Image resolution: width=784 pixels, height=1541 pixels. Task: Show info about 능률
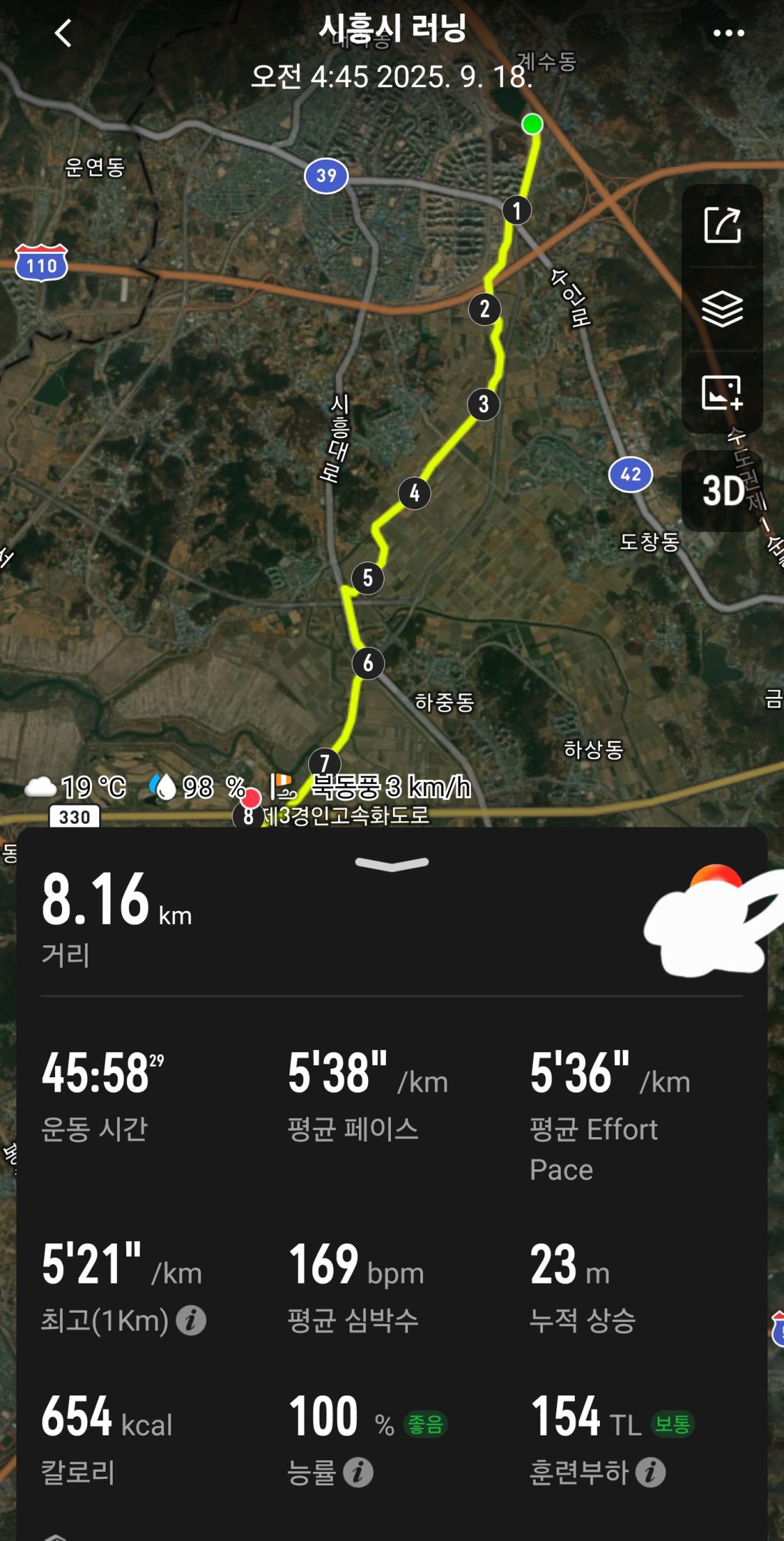[358, 1473]
